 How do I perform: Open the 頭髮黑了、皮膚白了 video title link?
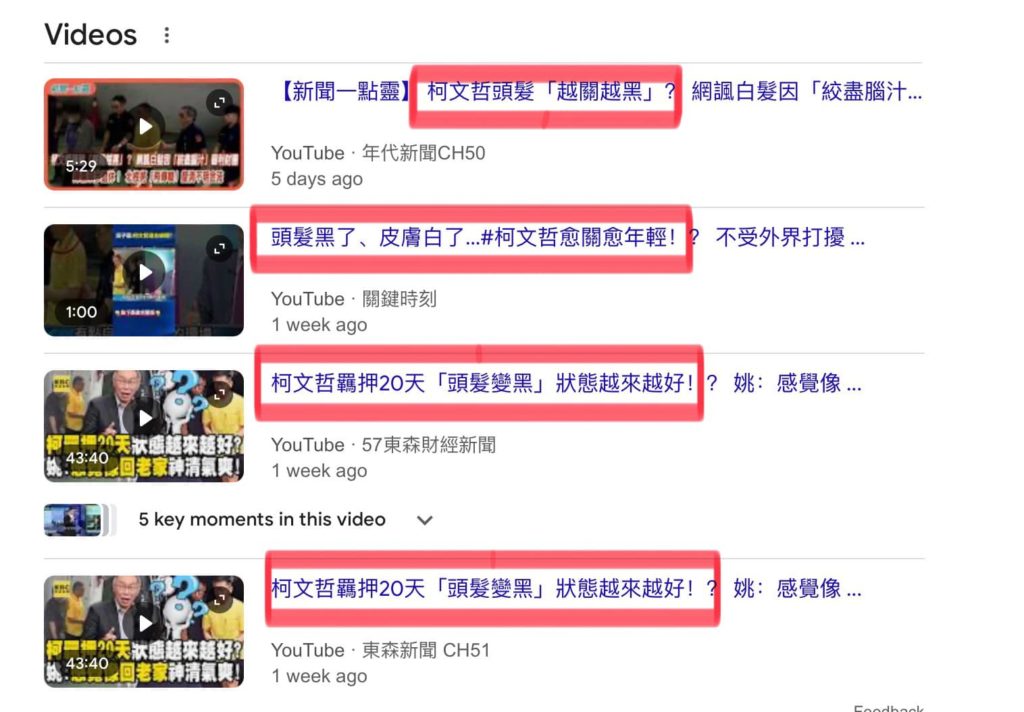pos(567,238)
